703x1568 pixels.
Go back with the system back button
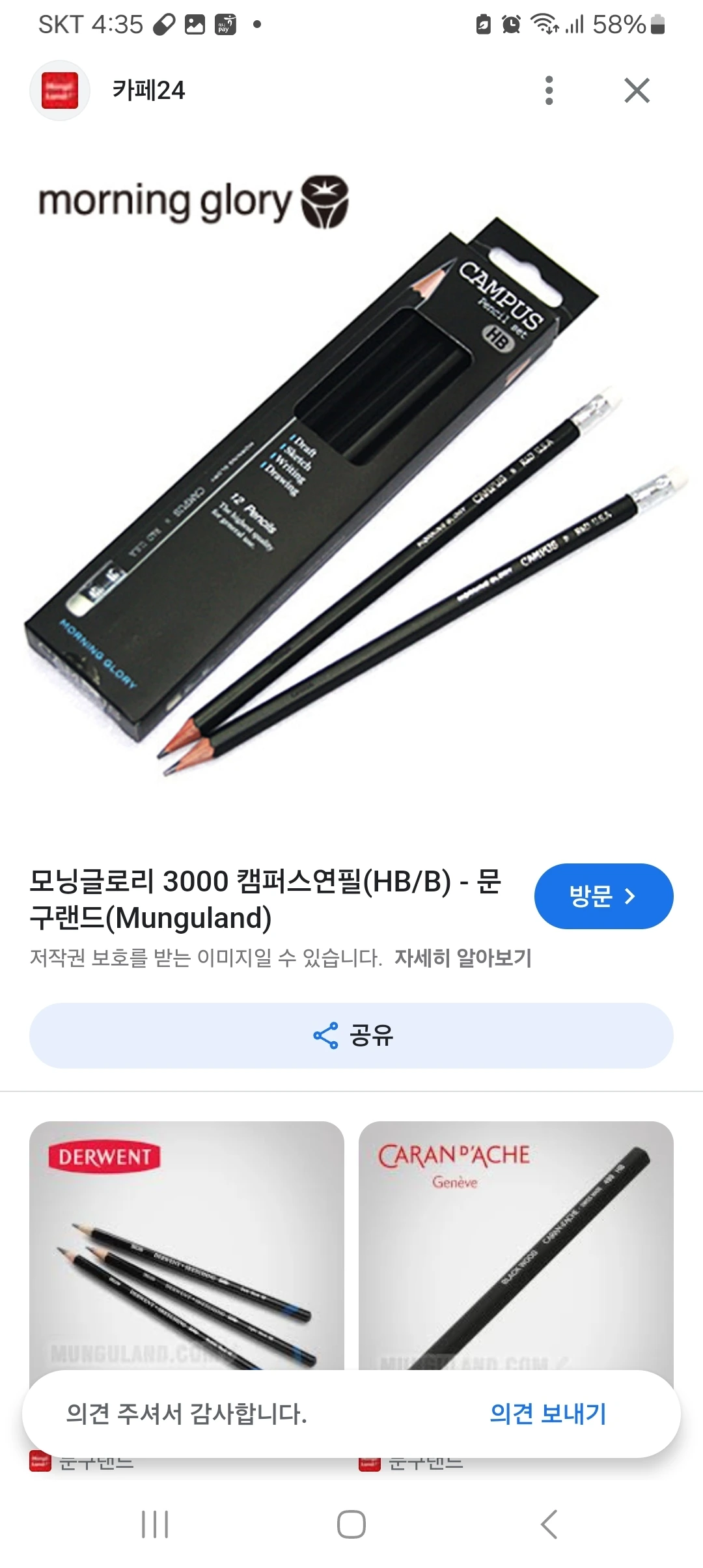point(549,1524)
